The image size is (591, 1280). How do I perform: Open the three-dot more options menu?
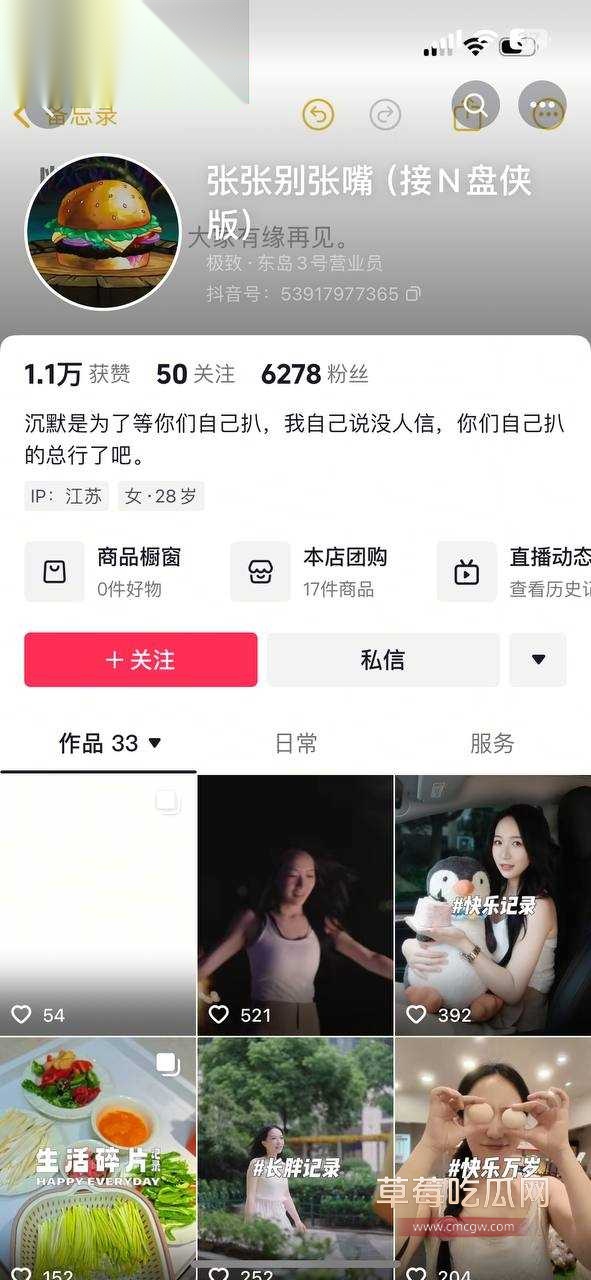tap(542, 105)
